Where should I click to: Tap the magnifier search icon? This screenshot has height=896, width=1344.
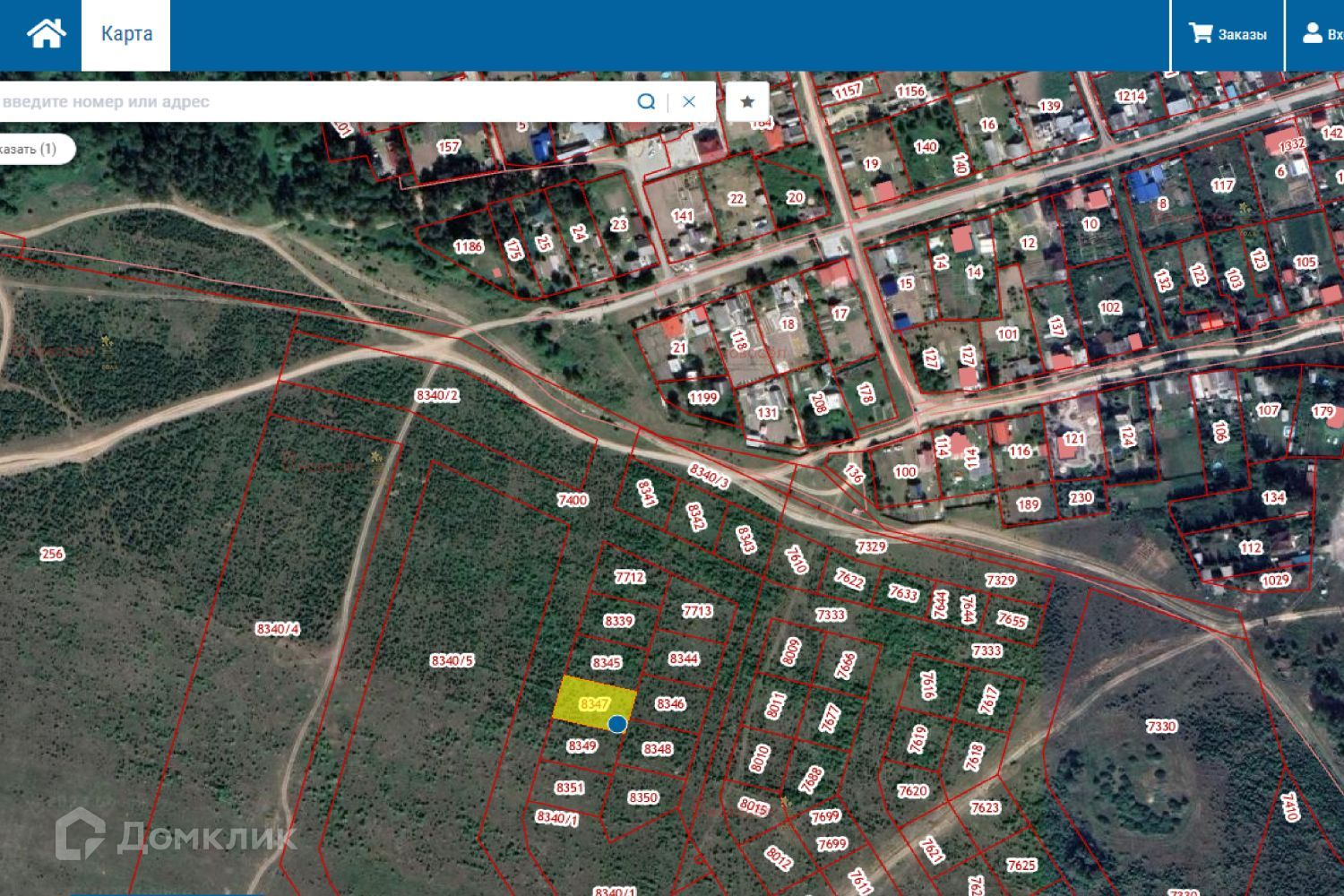tap(646, 101)
